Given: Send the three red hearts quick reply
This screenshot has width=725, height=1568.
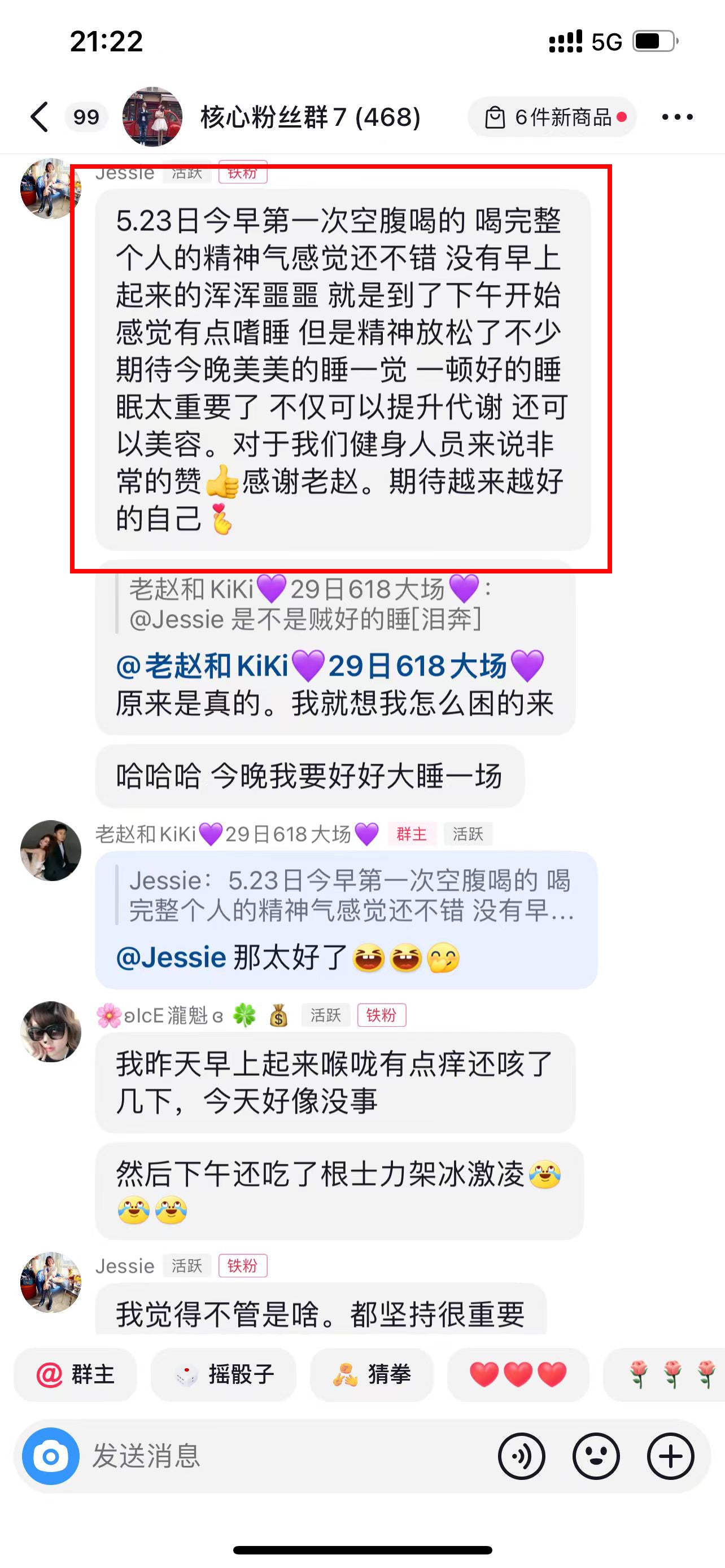Looking at the screenshot, I should [517, 1374].
